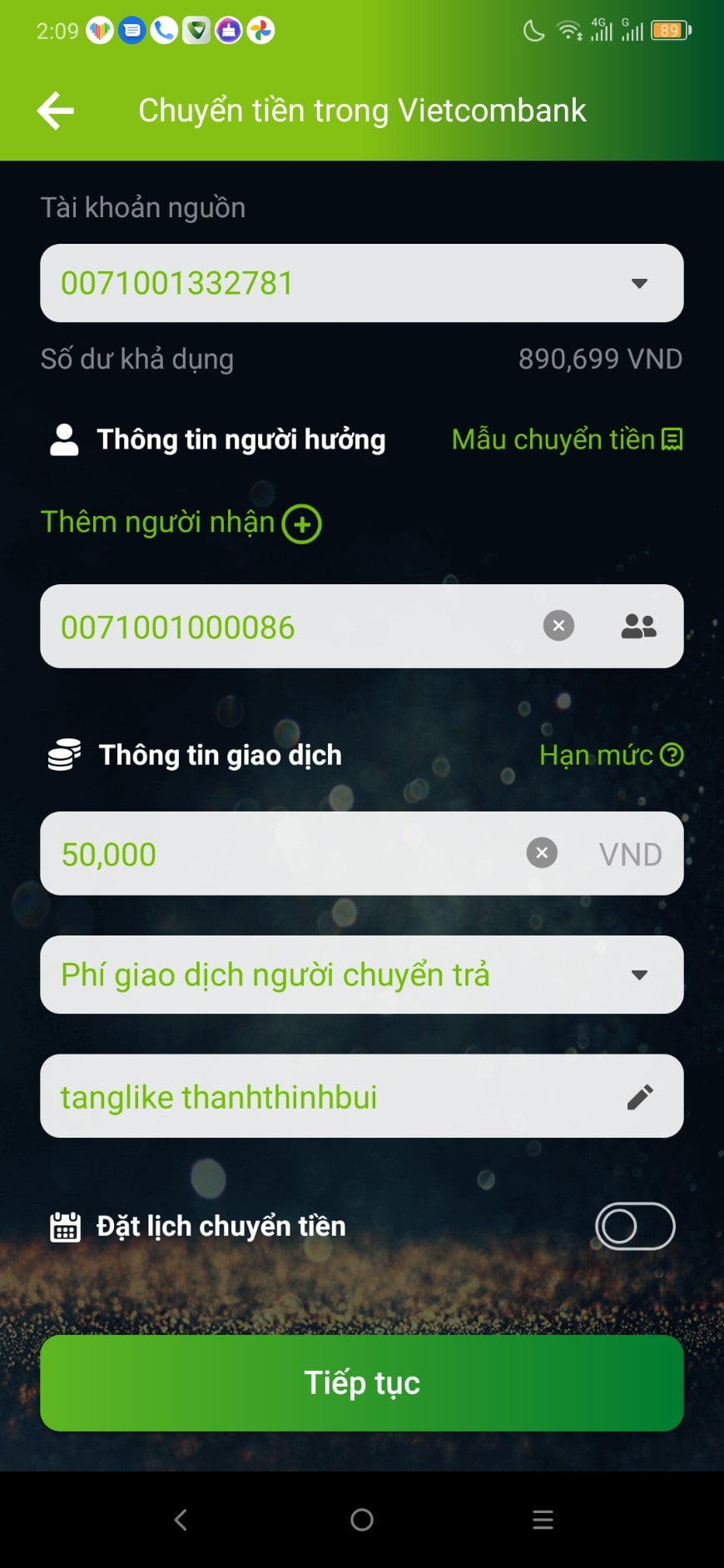Tap Thêm người nhận plus icon
Screen dimensions: 724x1568
coord(301,524)
